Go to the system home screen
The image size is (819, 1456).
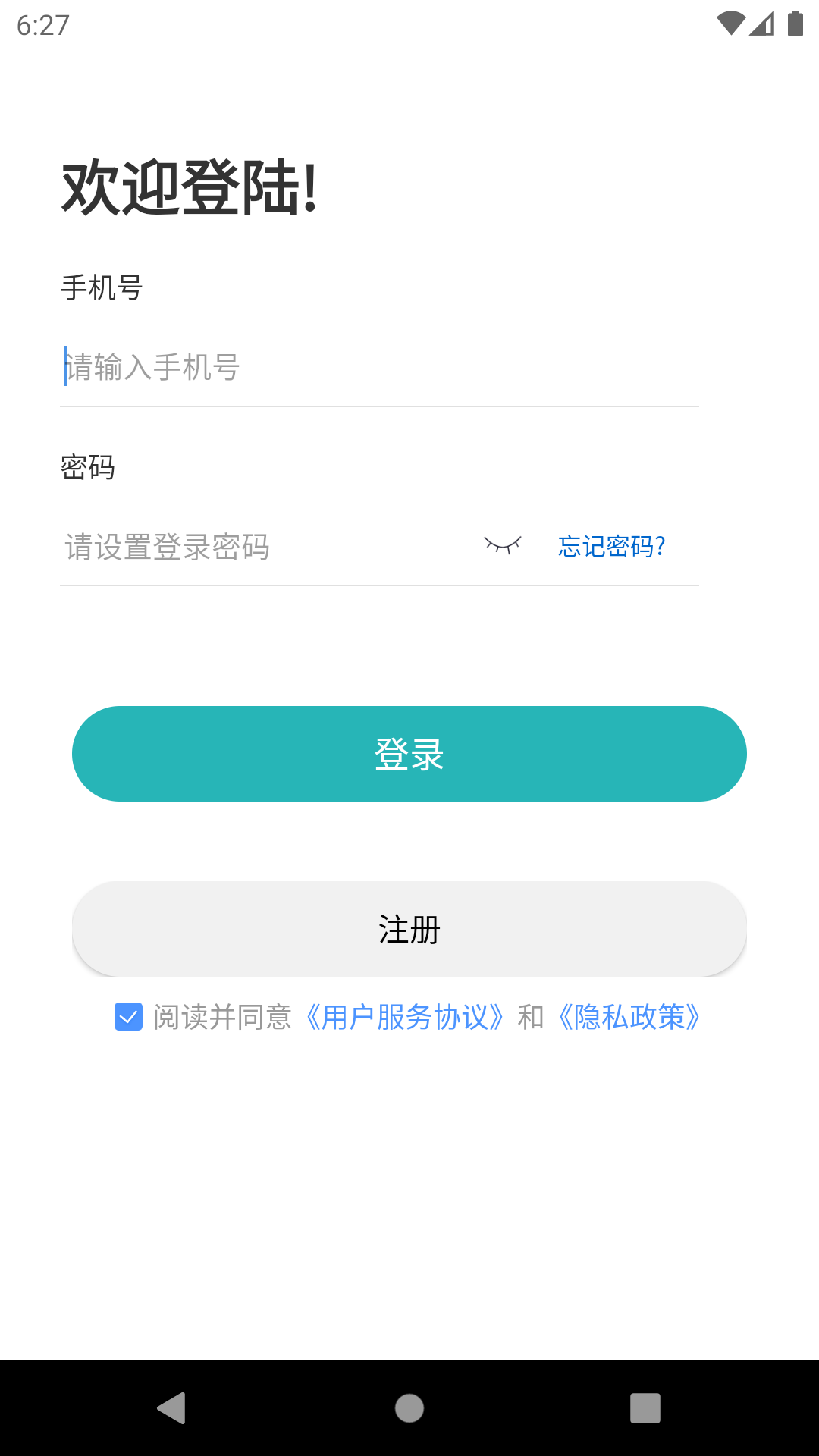click(x=409, y=1408)
